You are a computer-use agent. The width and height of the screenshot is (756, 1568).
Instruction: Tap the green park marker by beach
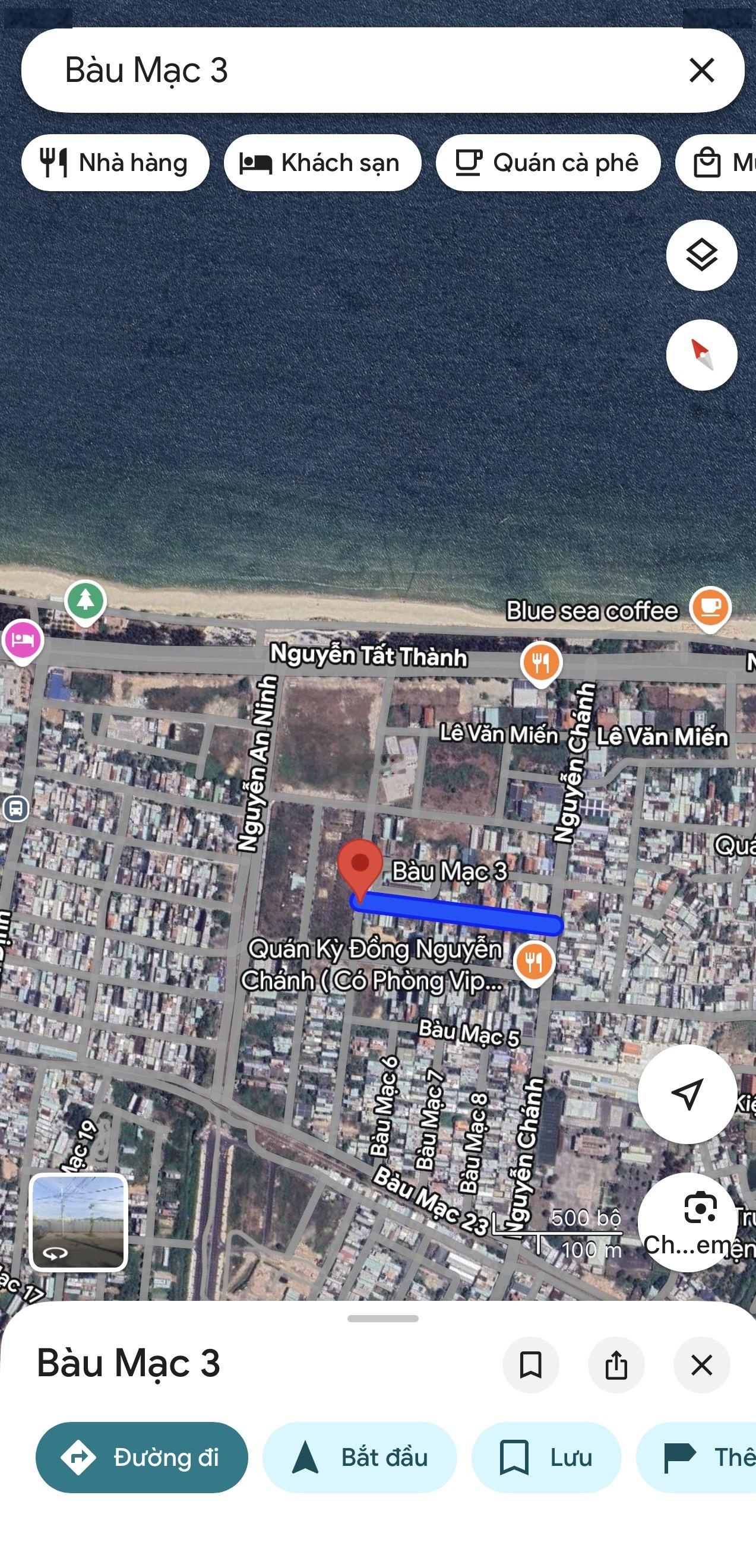(85, 601)
